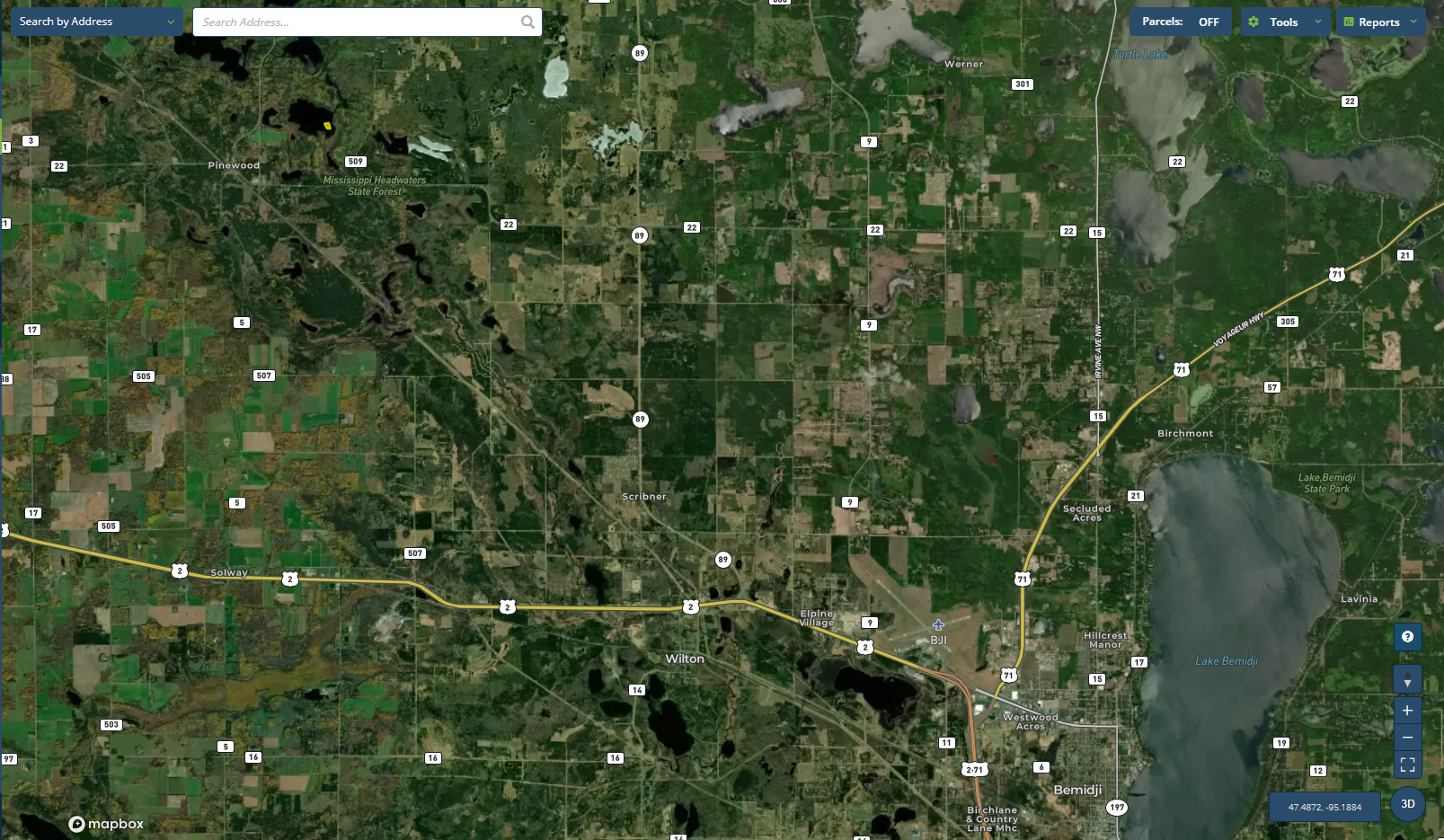Open the Search by Address dropdown

96,22
